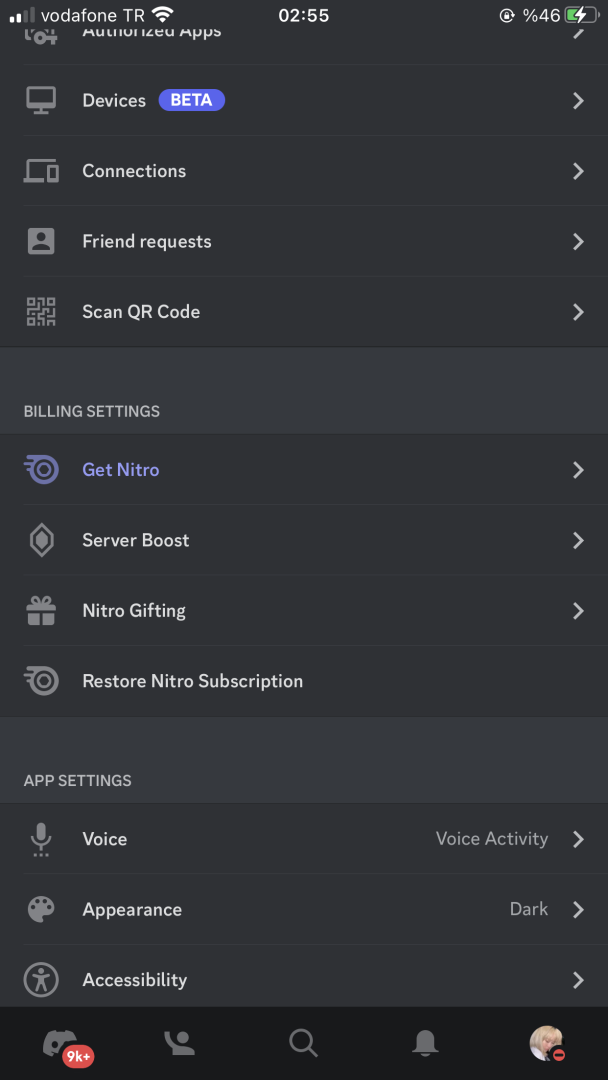Open Server Boost settings
Screen dimensions: 608x1080
[304, 540]
